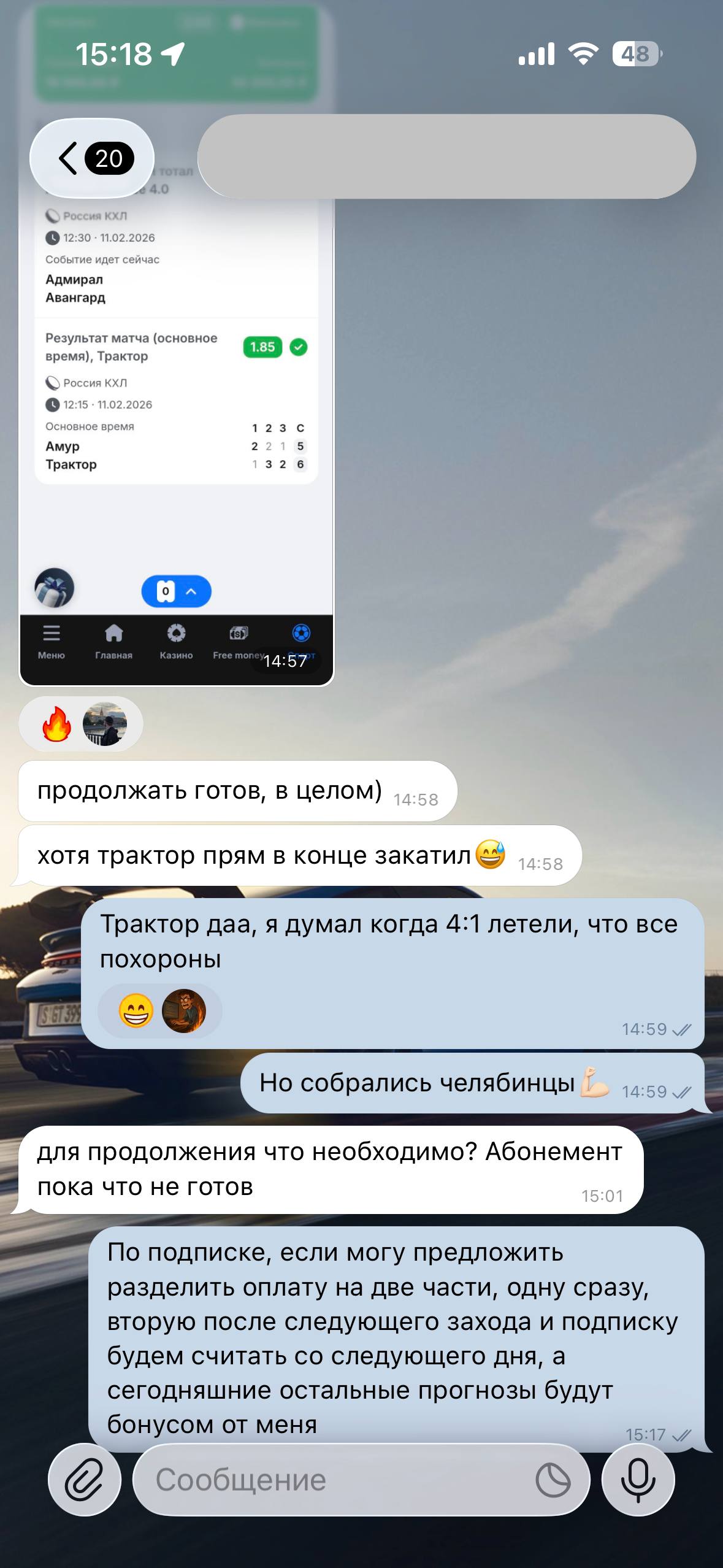Tap the grinning reaction on the Трактор message
This screenshot has height=1568, width=723.
click(136, 1011)
